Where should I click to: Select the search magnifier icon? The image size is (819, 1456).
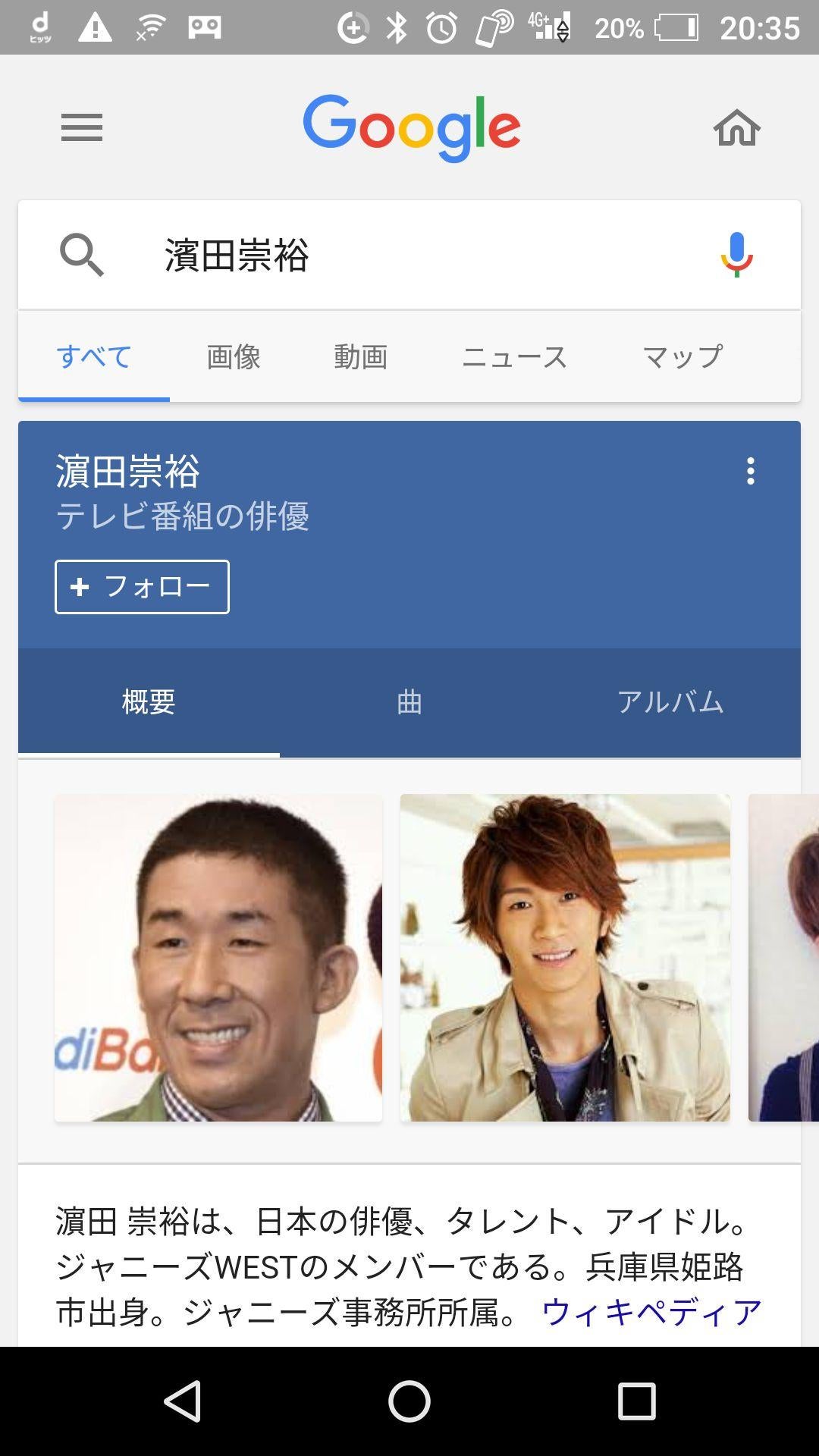[82, 254]
